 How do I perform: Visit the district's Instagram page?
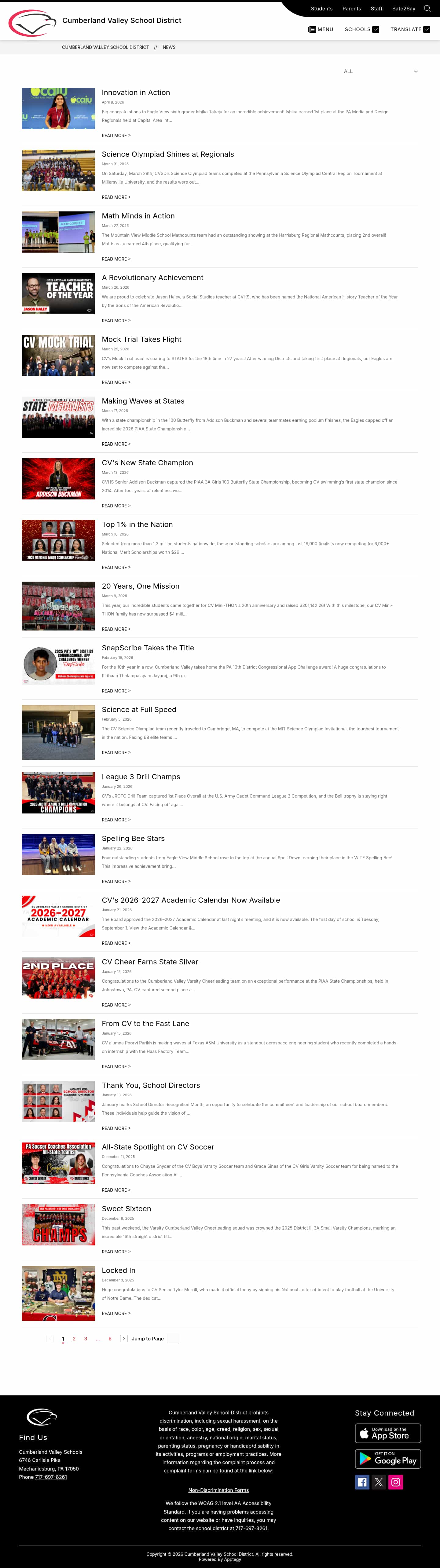(396, 1482)
